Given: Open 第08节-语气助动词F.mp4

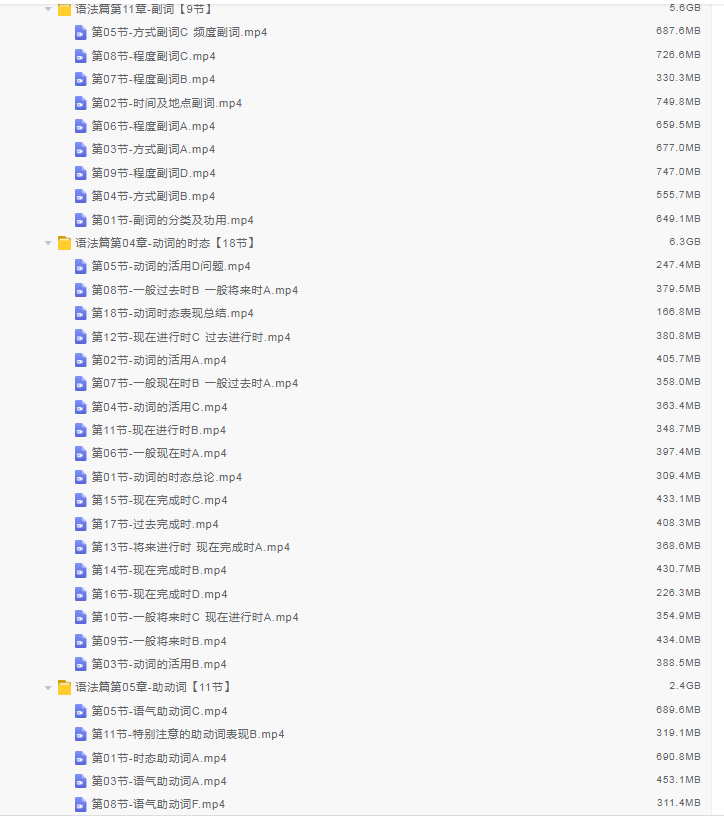Looking at the screenshot, I should pos(158,804).
